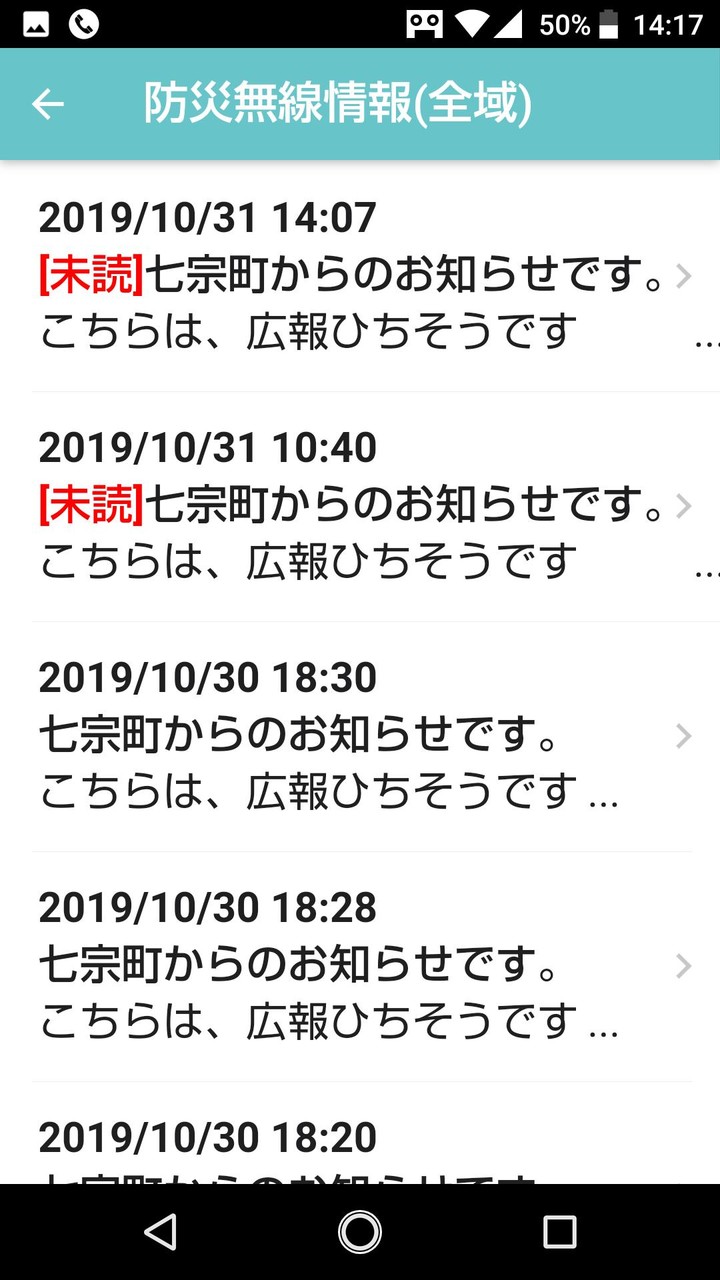
Task: Expand the 2019/10/30 18:30 announcement chevron
Action: tap(684, 736)
